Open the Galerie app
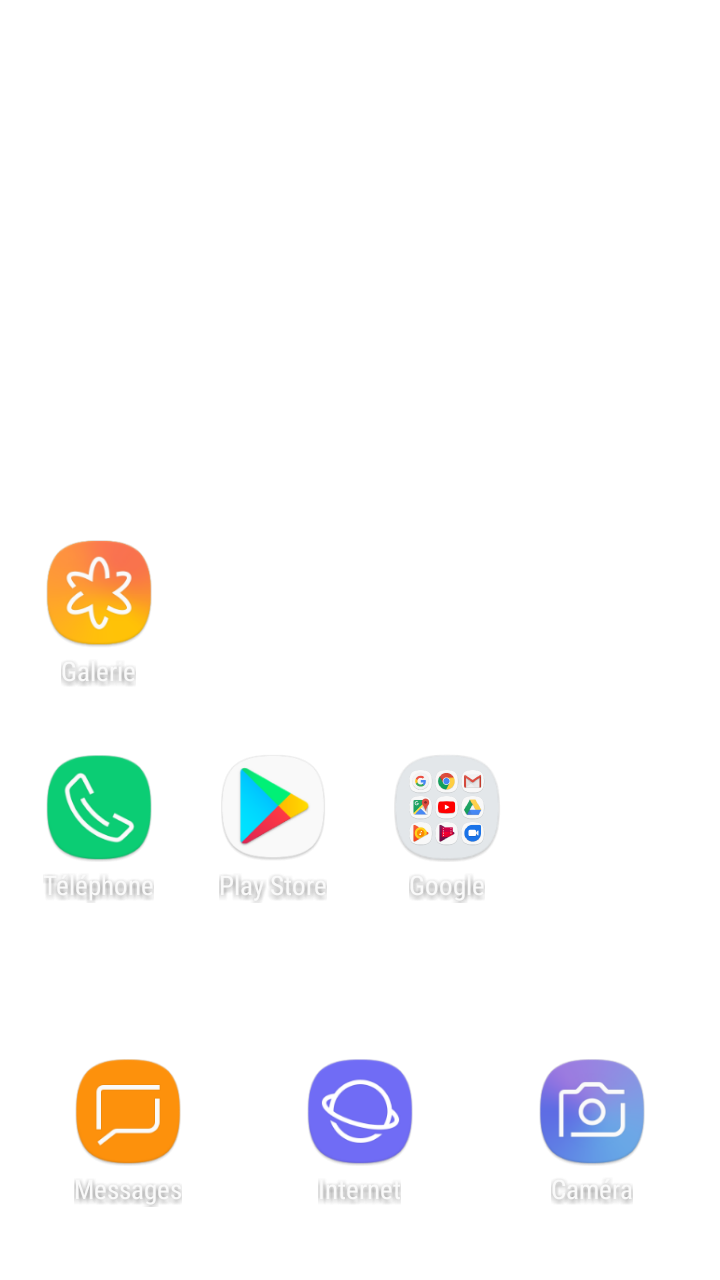This screenshot has width=720, height=1280. pos(99,592)
